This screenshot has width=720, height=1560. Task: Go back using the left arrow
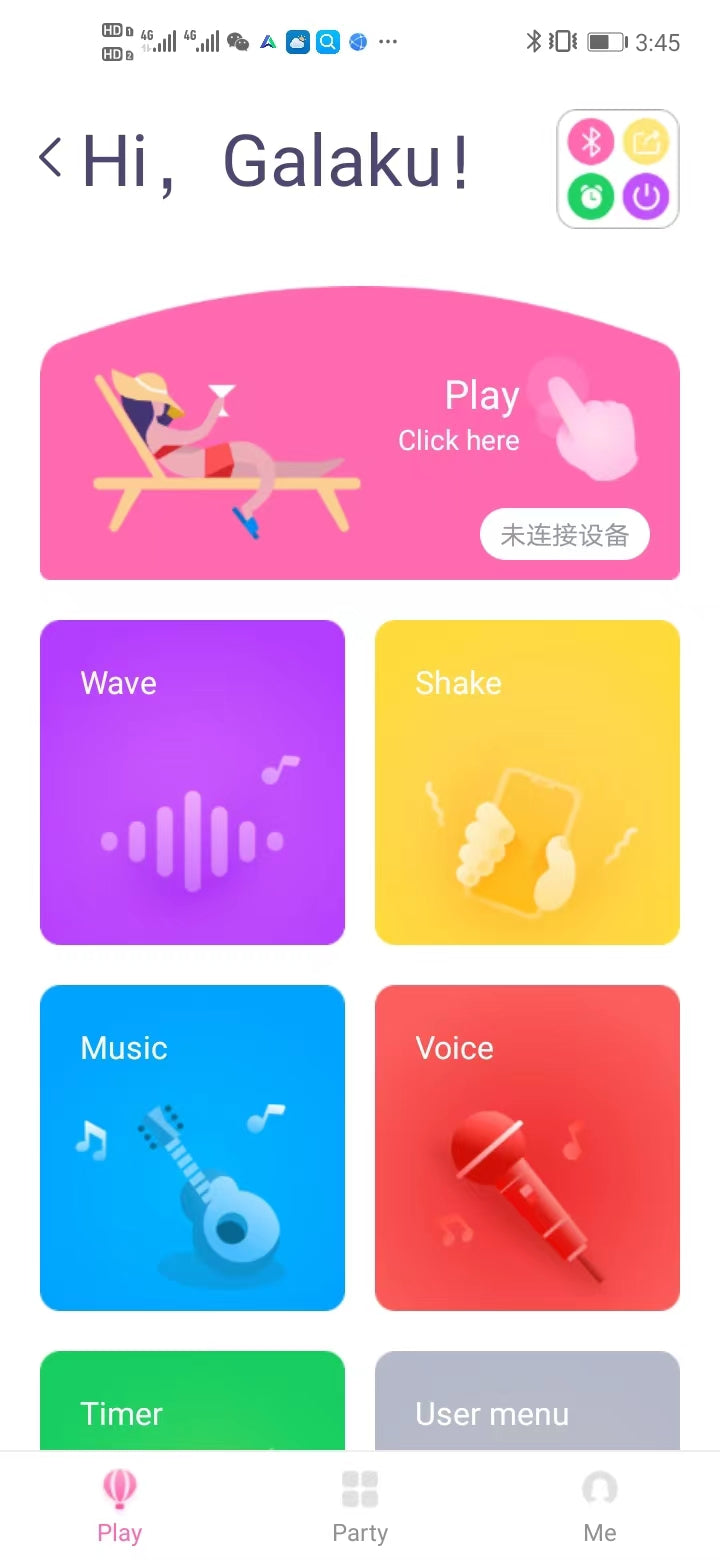click(50, 158)
